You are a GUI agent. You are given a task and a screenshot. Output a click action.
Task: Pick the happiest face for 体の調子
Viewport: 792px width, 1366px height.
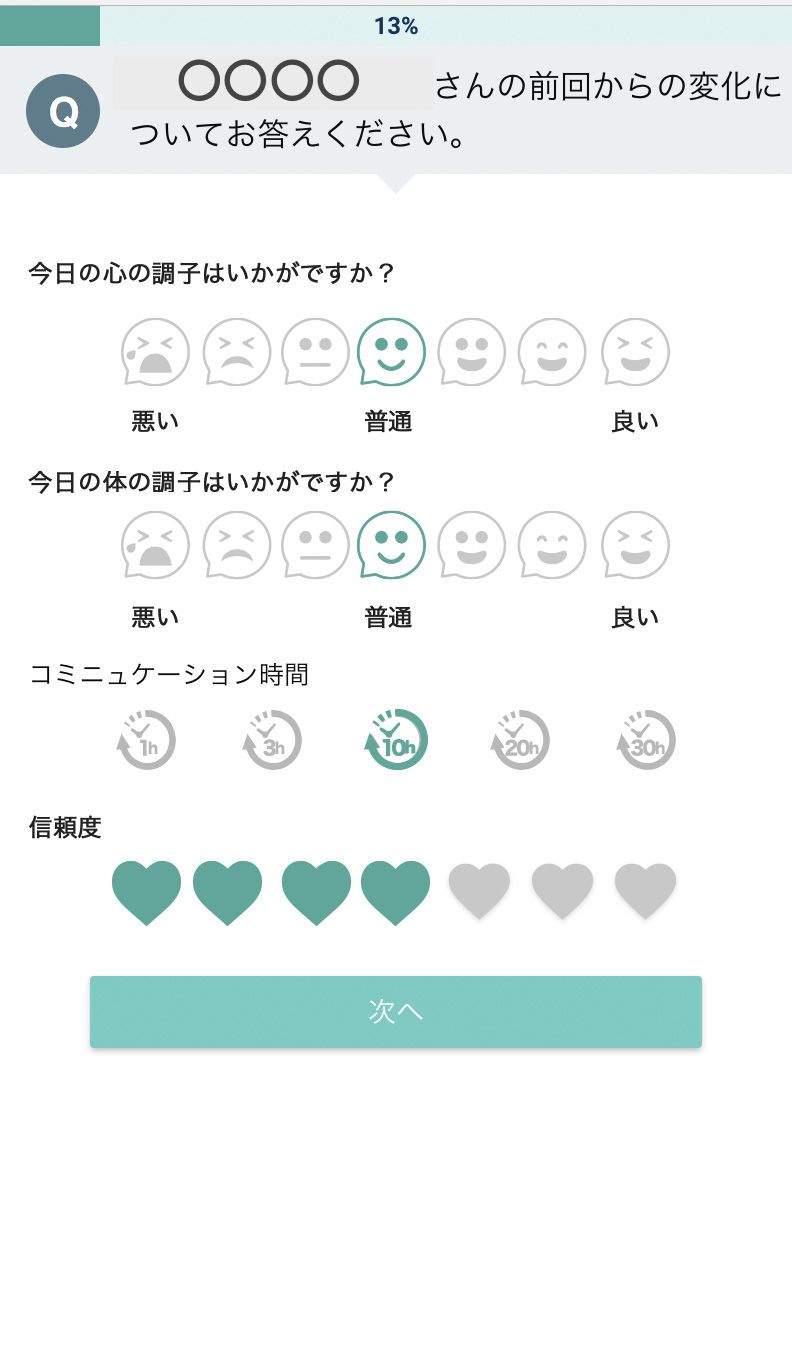pyautogui.click(x=635, y=546)
